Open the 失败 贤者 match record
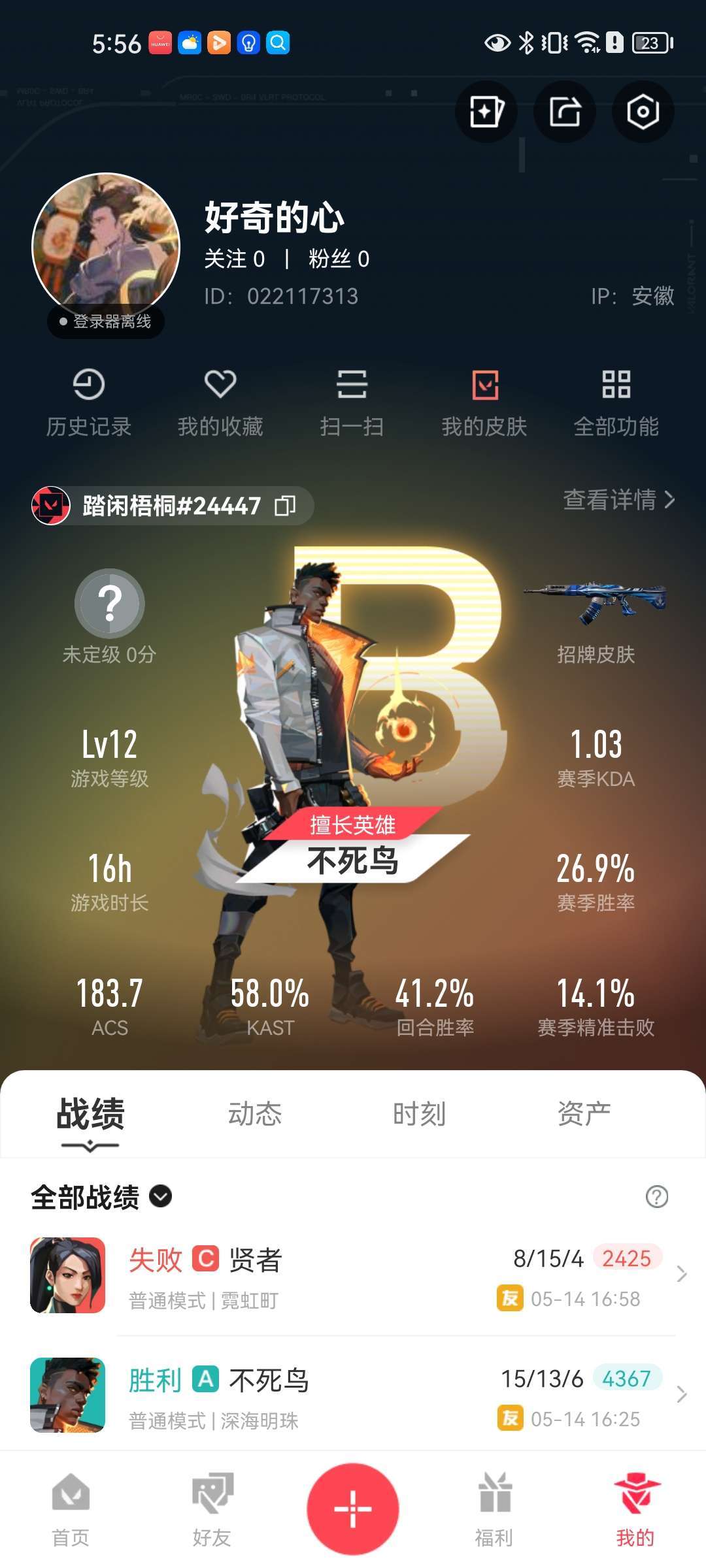This screenshot has height=1568, width=706. click(353, 1275)
